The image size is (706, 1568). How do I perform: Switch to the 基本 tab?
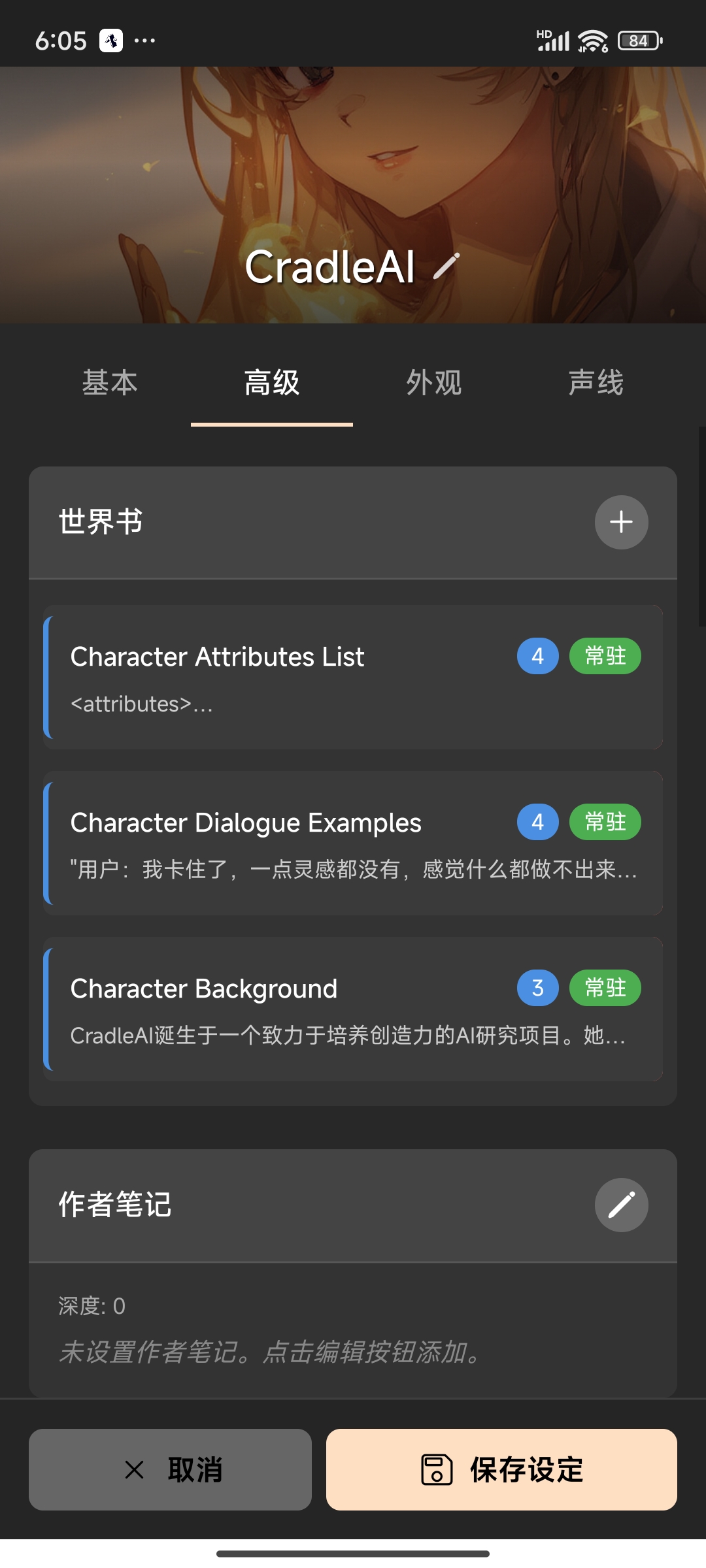point(110,383)
